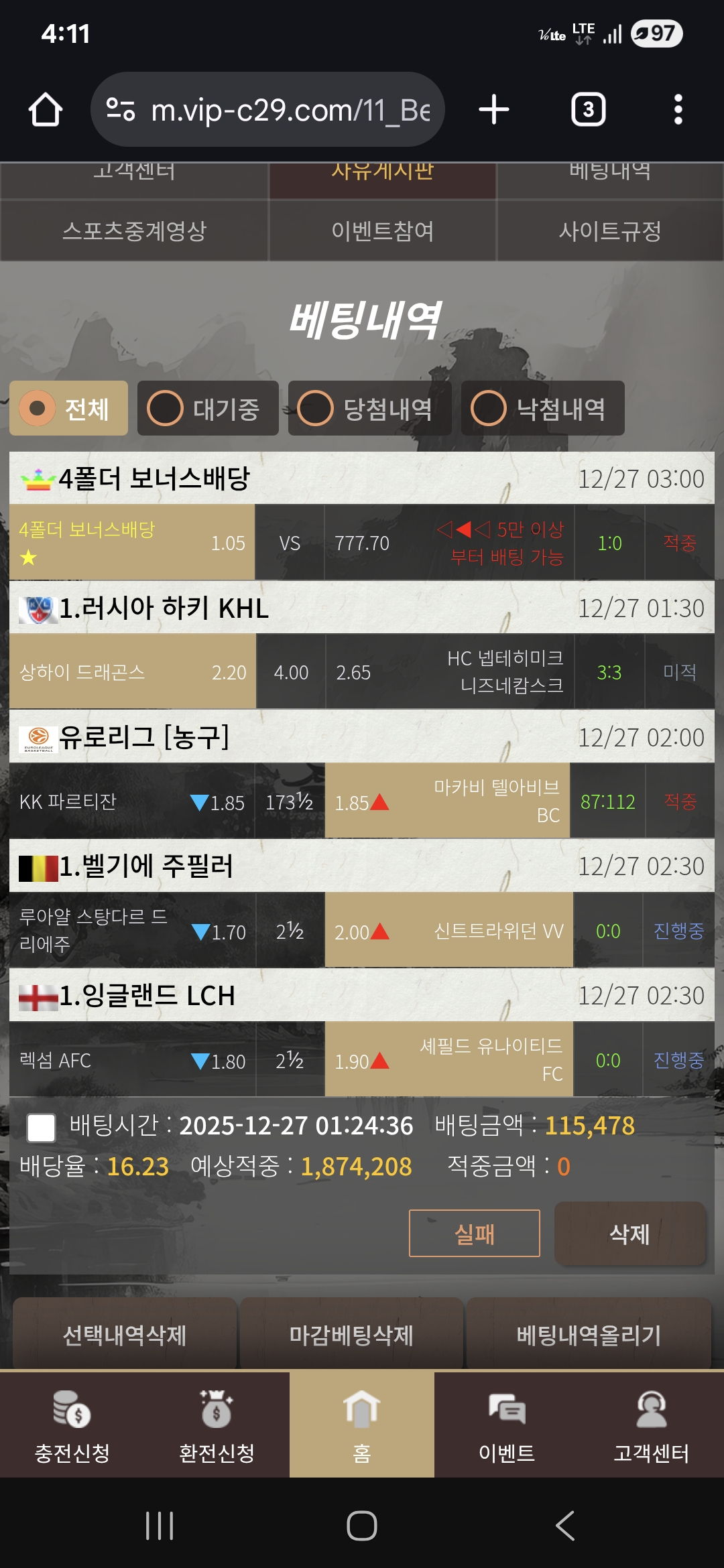Image resolution: width=724 pixels, height=1568 pixels.
Task: Check the box next to 배팅시간
Action: point(41,1127)
